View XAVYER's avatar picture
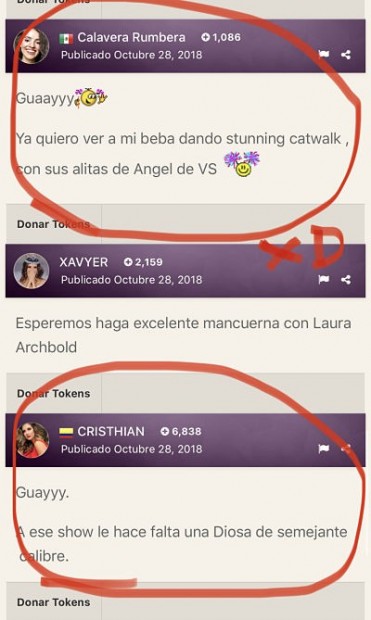This screenshot has width=371, height=620. [31, 271]
